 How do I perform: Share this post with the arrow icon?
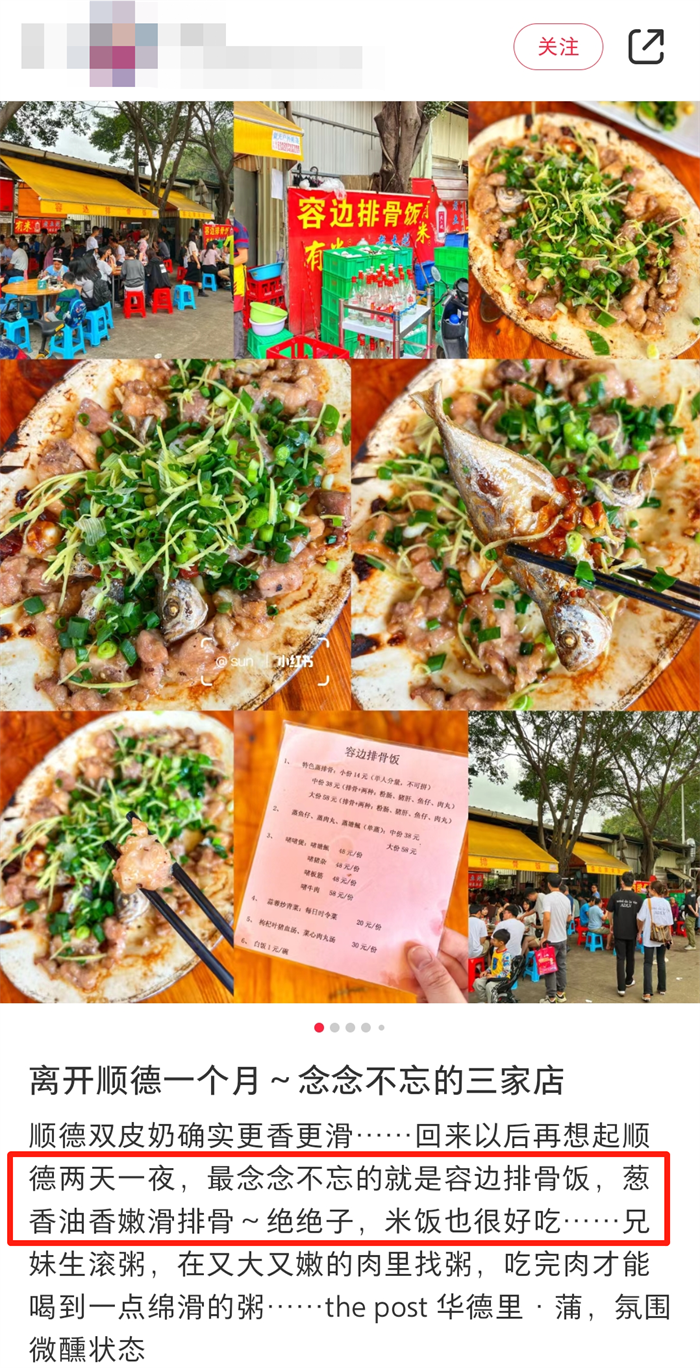click(646, 47)
